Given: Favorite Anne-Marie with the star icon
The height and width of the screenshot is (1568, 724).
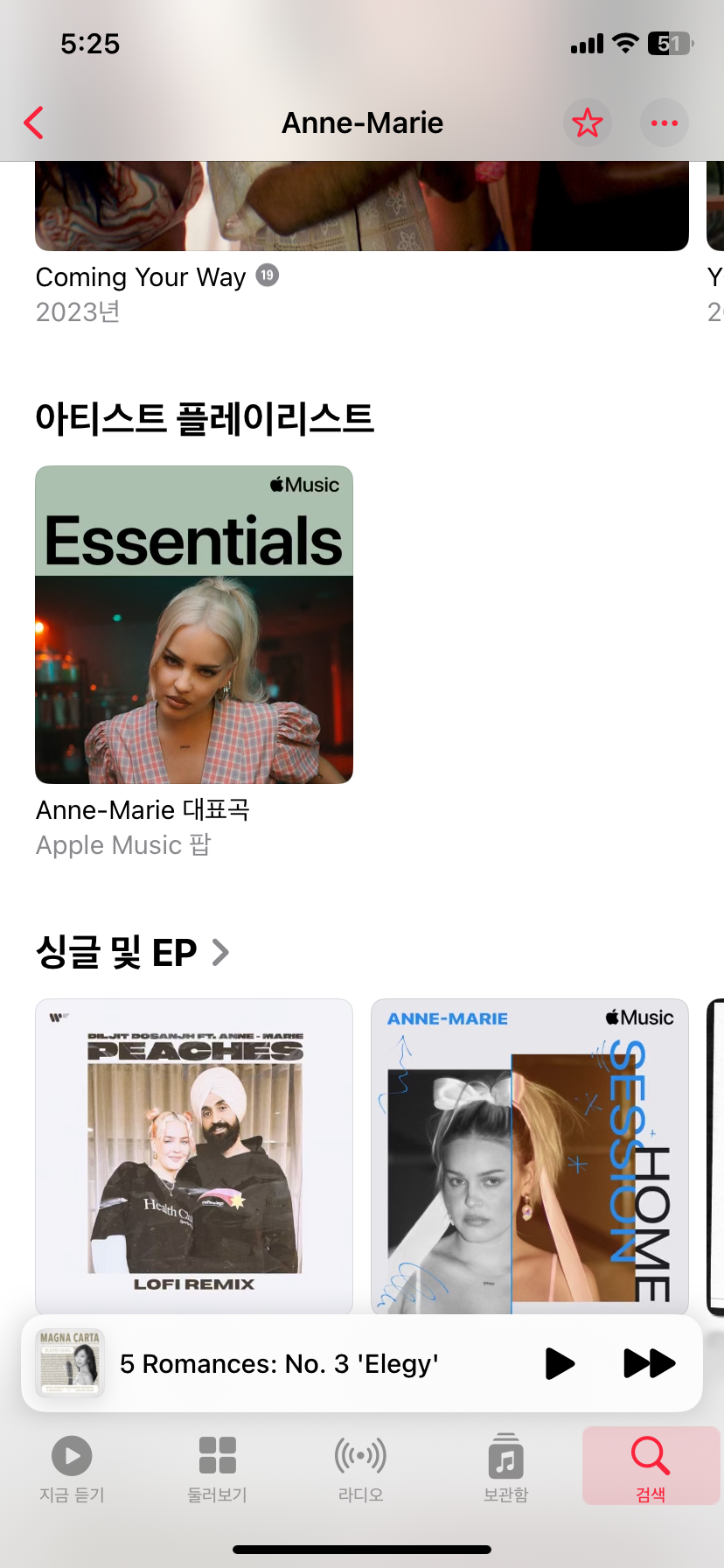Looking at the screenshot, I should [587, 123].
